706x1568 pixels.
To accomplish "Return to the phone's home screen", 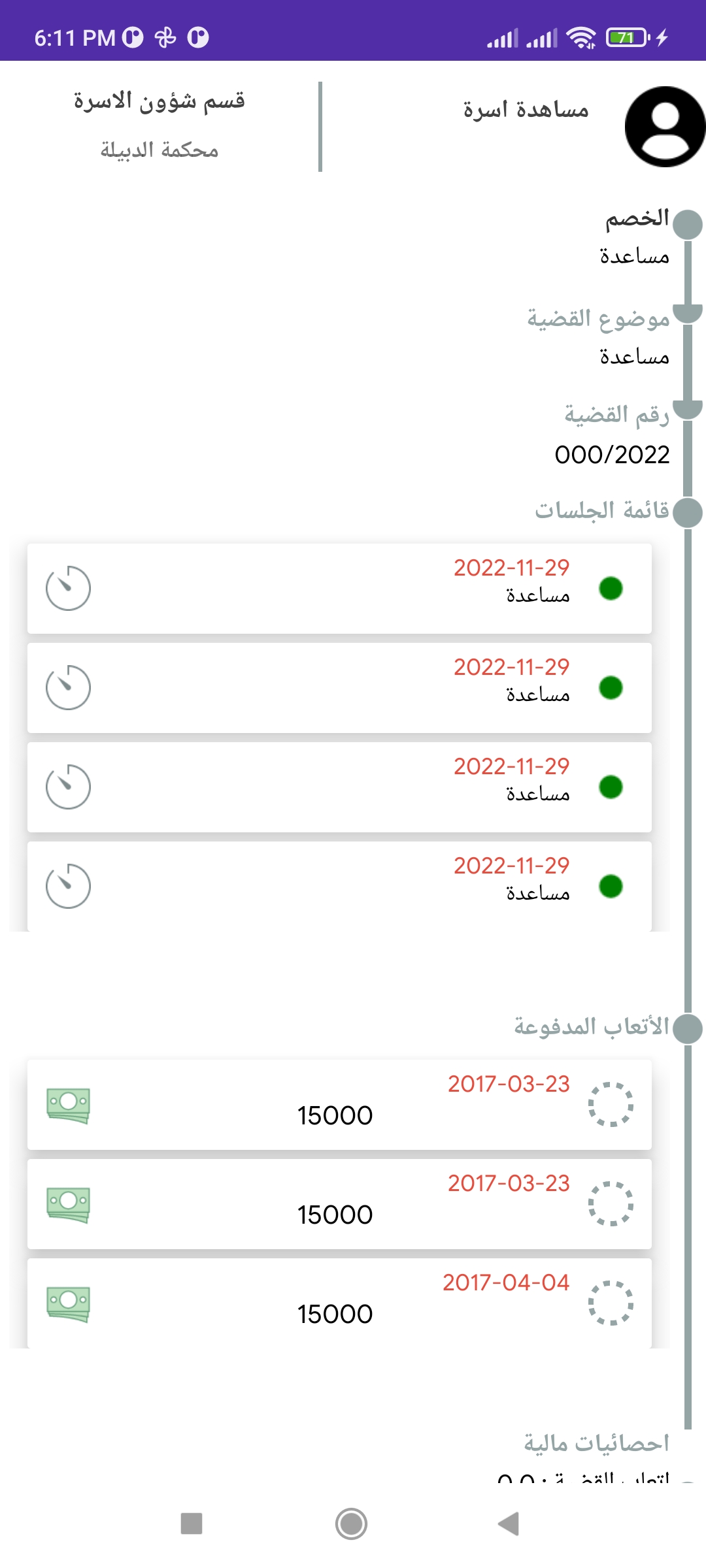I will click(x=352, y=1524).
